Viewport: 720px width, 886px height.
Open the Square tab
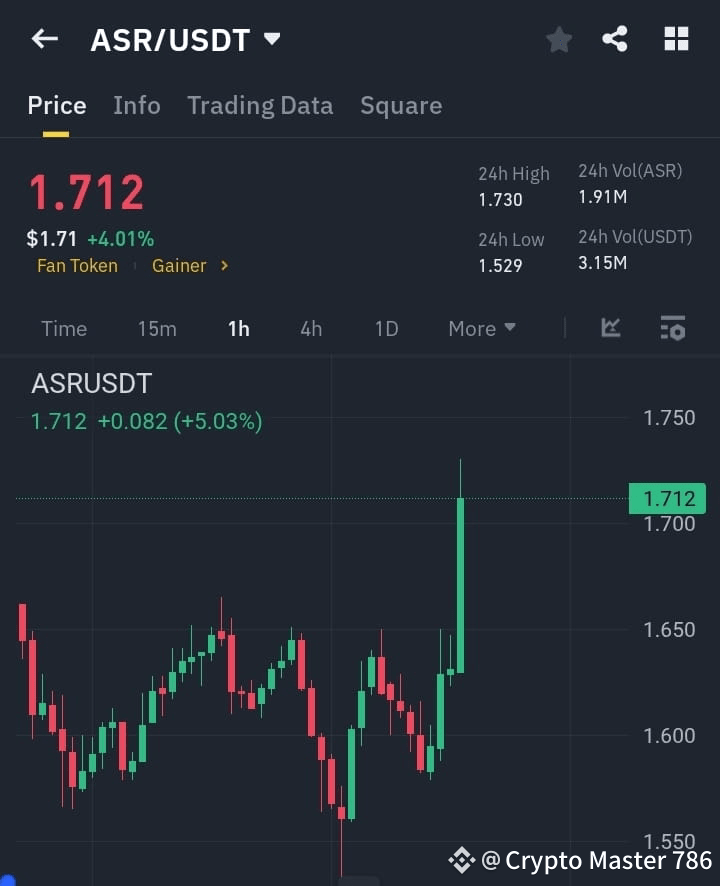[x=401, y=105]
